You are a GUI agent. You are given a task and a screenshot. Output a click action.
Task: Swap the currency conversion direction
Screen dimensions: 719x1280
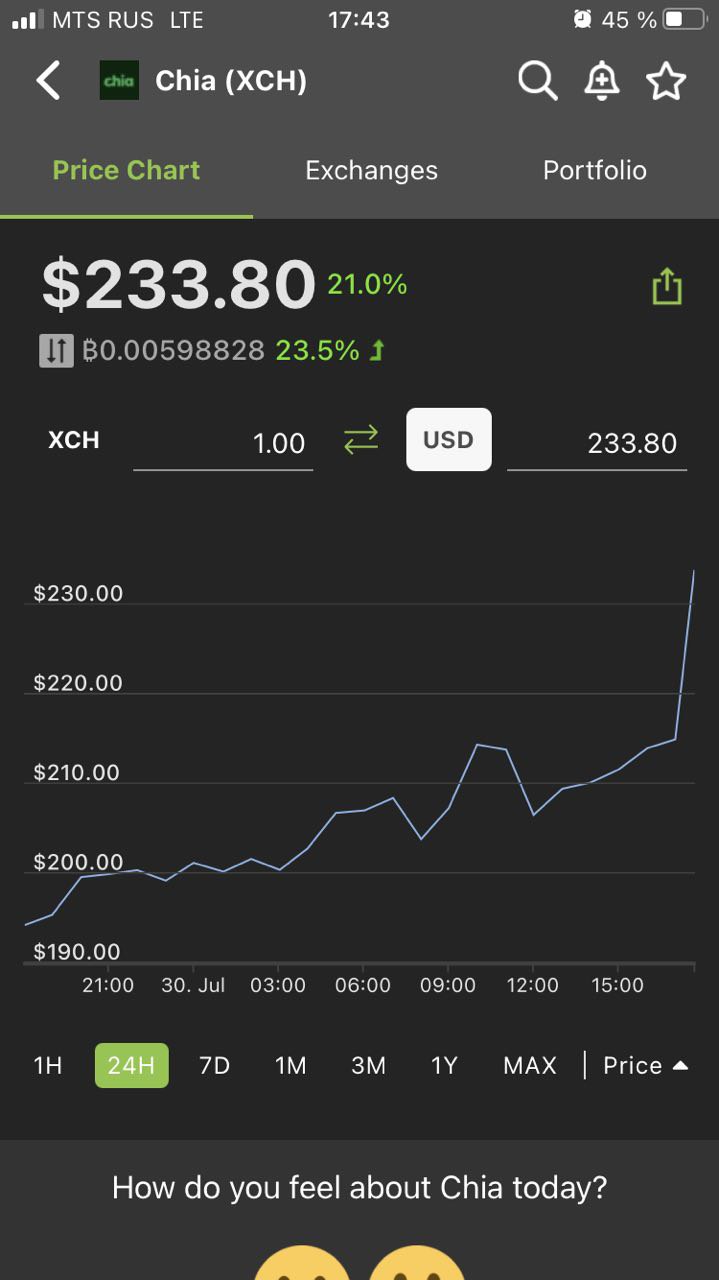360,440
